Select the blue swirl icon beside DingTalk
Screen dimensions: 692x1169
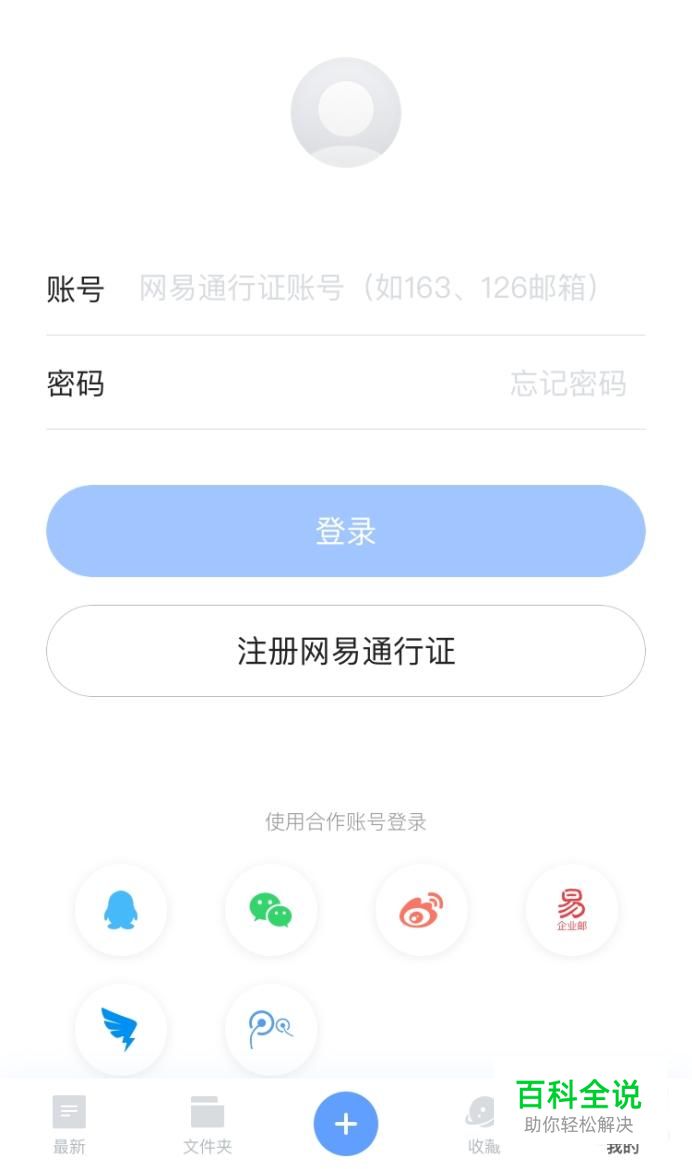[x=271, y=1029]
